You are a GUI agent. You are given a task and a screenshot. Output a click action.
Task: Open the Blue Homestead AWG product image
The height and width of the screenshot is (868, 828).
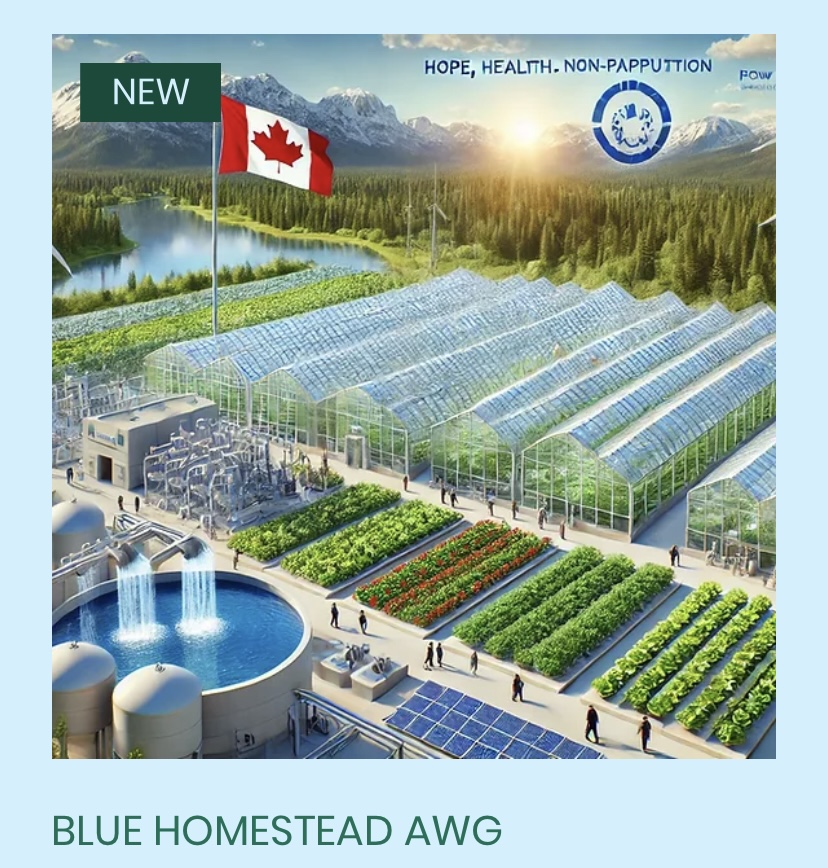coord(414,396)
